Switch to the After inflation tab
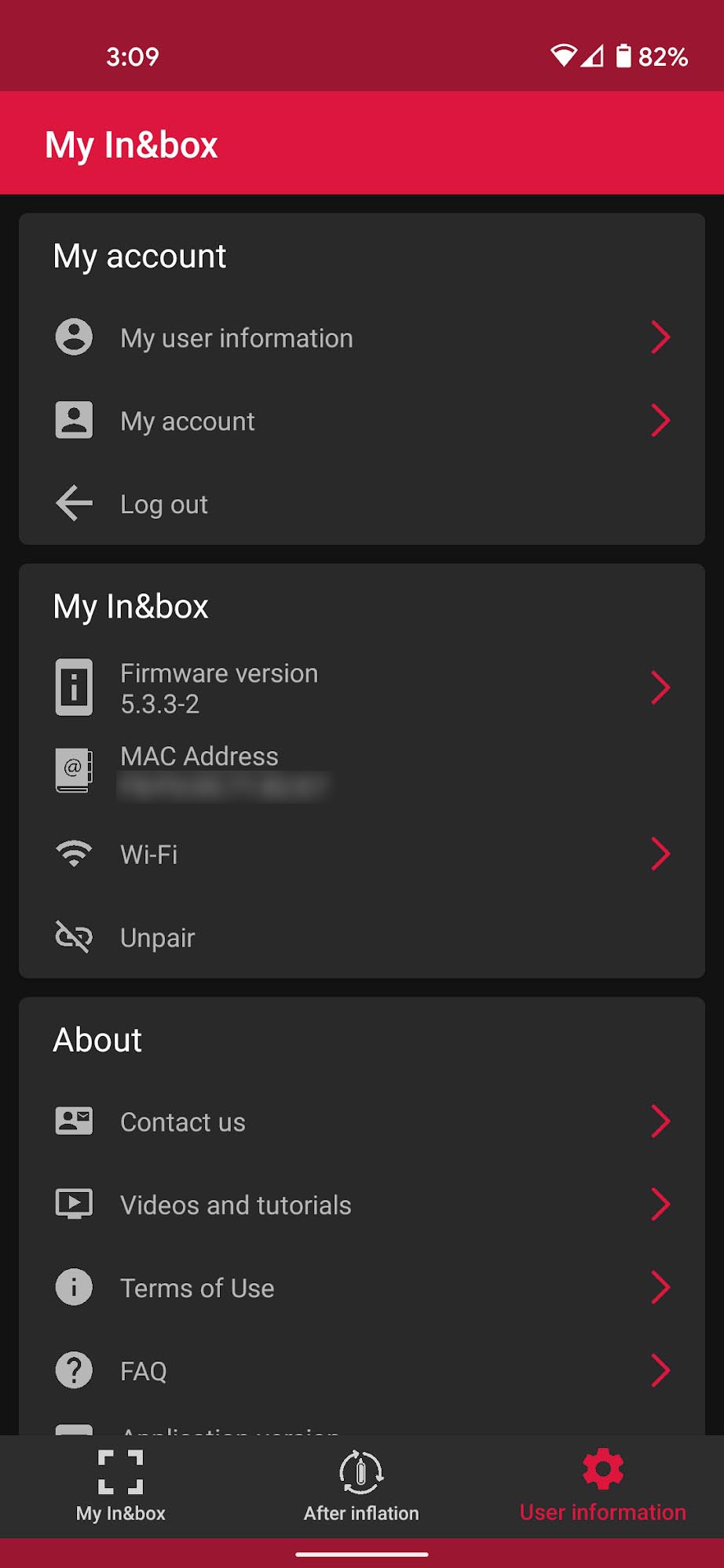724x1568 pixels. tap(361, 1486)
